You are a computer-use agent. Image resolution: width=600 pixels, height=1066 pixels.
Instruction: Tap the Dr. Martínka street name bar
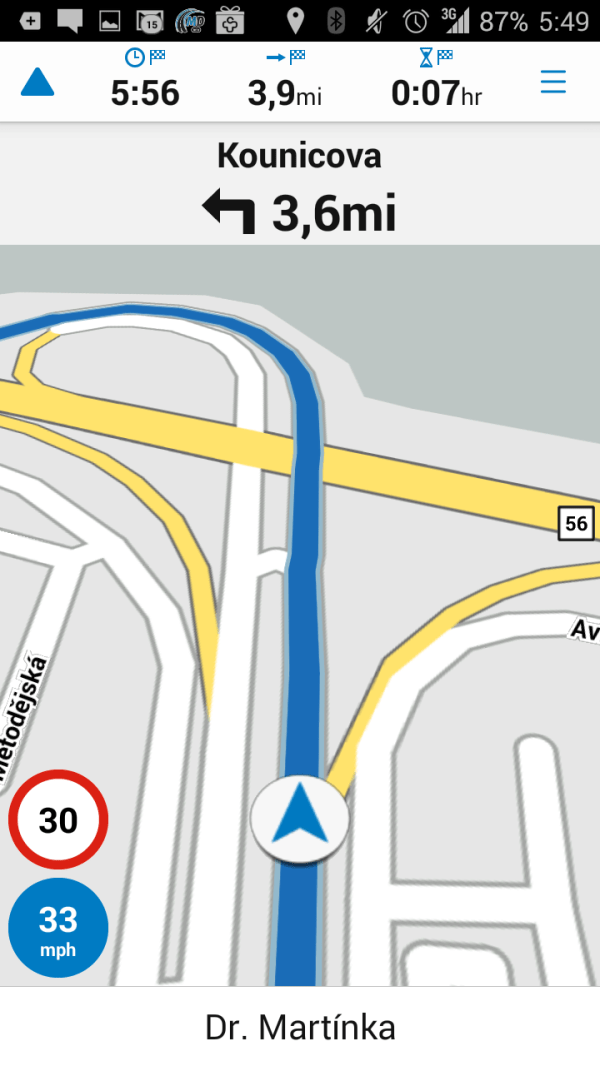point(300,1027)
